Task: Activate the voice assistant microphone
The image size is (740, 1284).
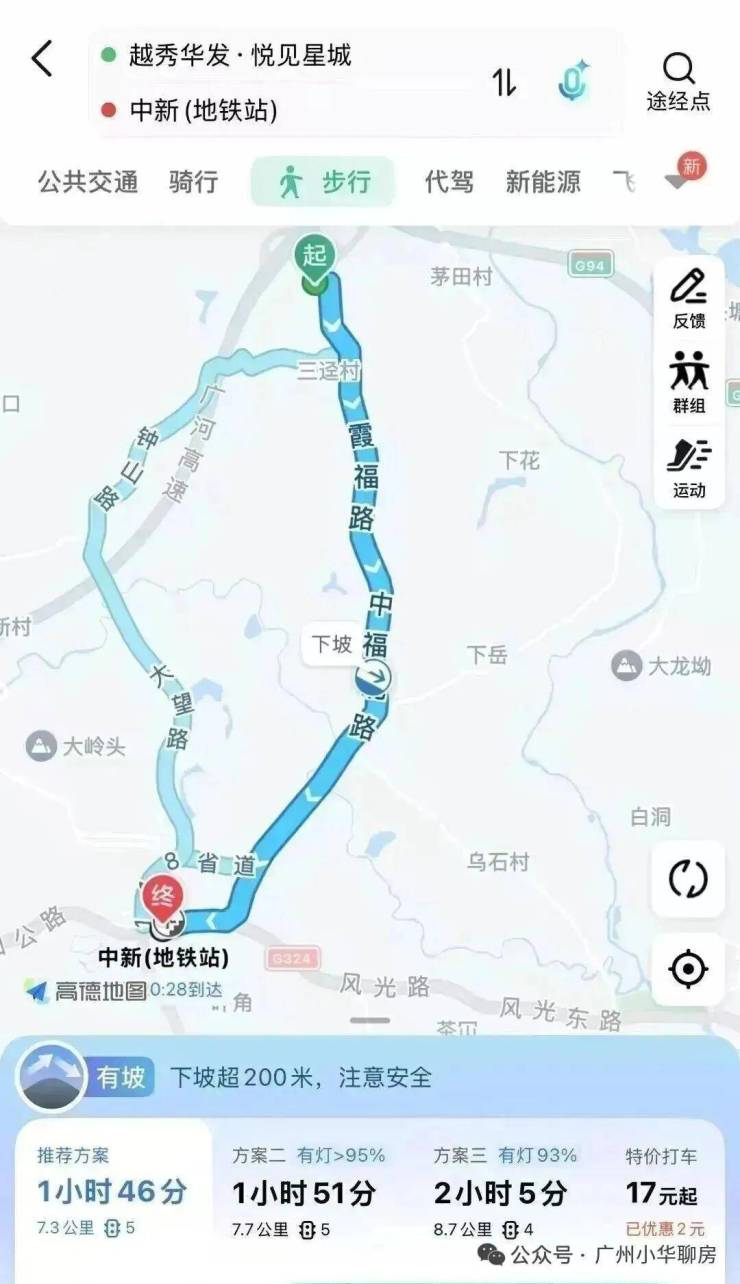Action: pyautogui.click(x=573, y=82)
